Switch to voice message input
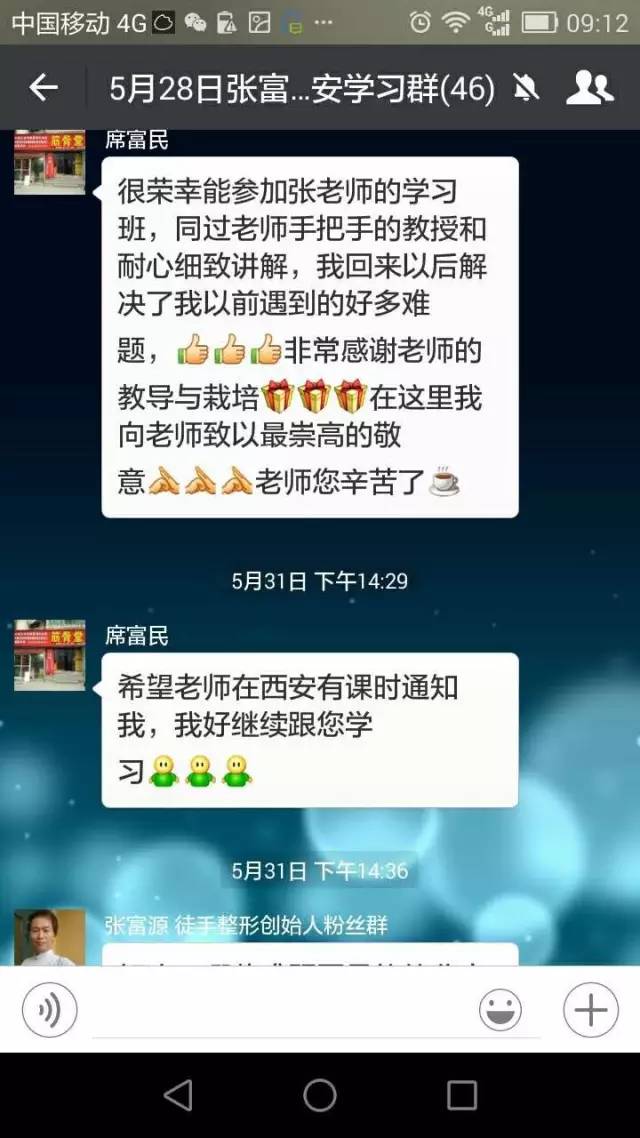 [x=49, y=1009]
